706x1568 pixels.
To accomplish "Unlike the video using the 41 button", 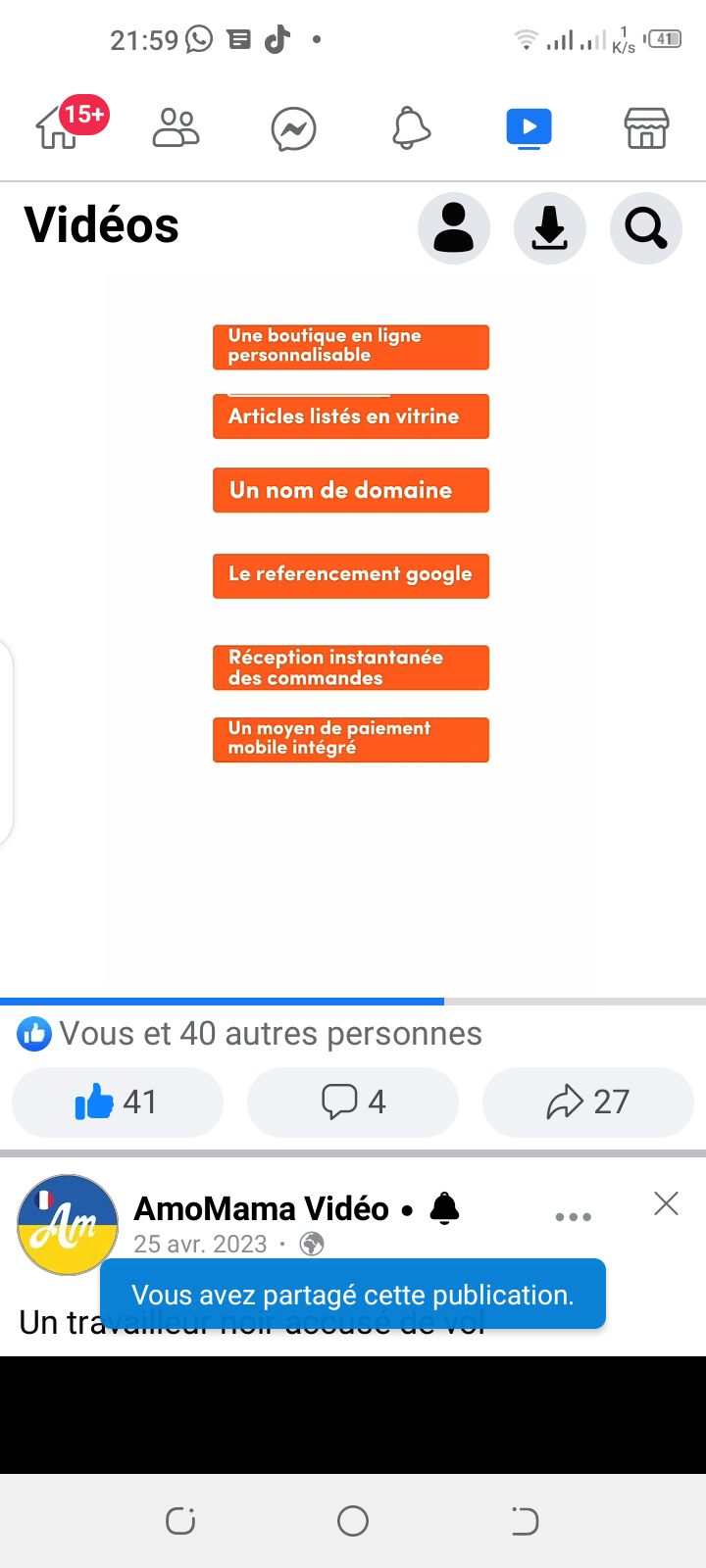I will coord(118,1102).
